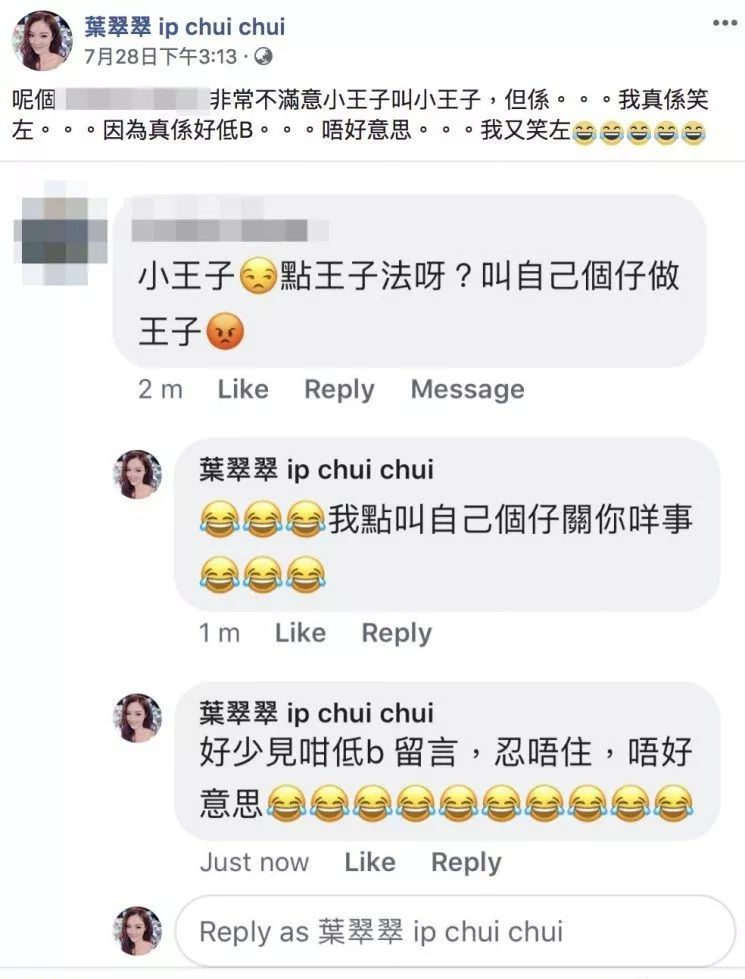This screenshot has width=745, height=979.
Task: Like the reply posted 1 m ago
Action: click(300, 632)
